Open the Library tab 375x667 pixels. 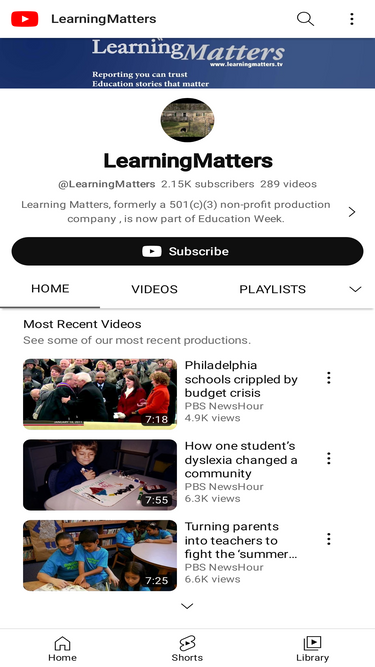click(x=312, y=649)
